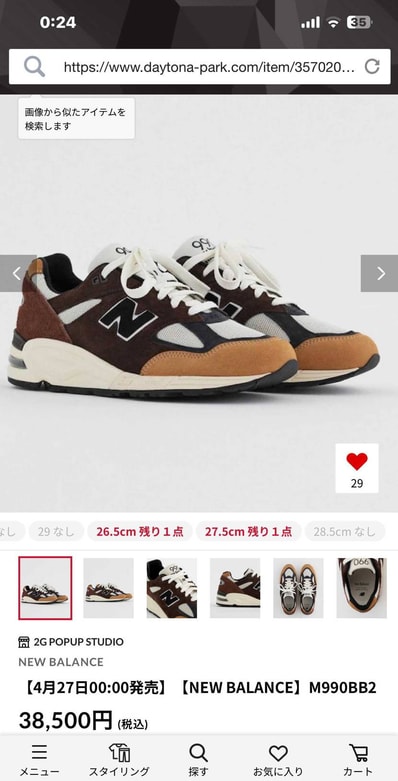Viewport: 398px width, 781px height.
Task: Select the 27.5cm size chip
Action: (x=249, y=531)
